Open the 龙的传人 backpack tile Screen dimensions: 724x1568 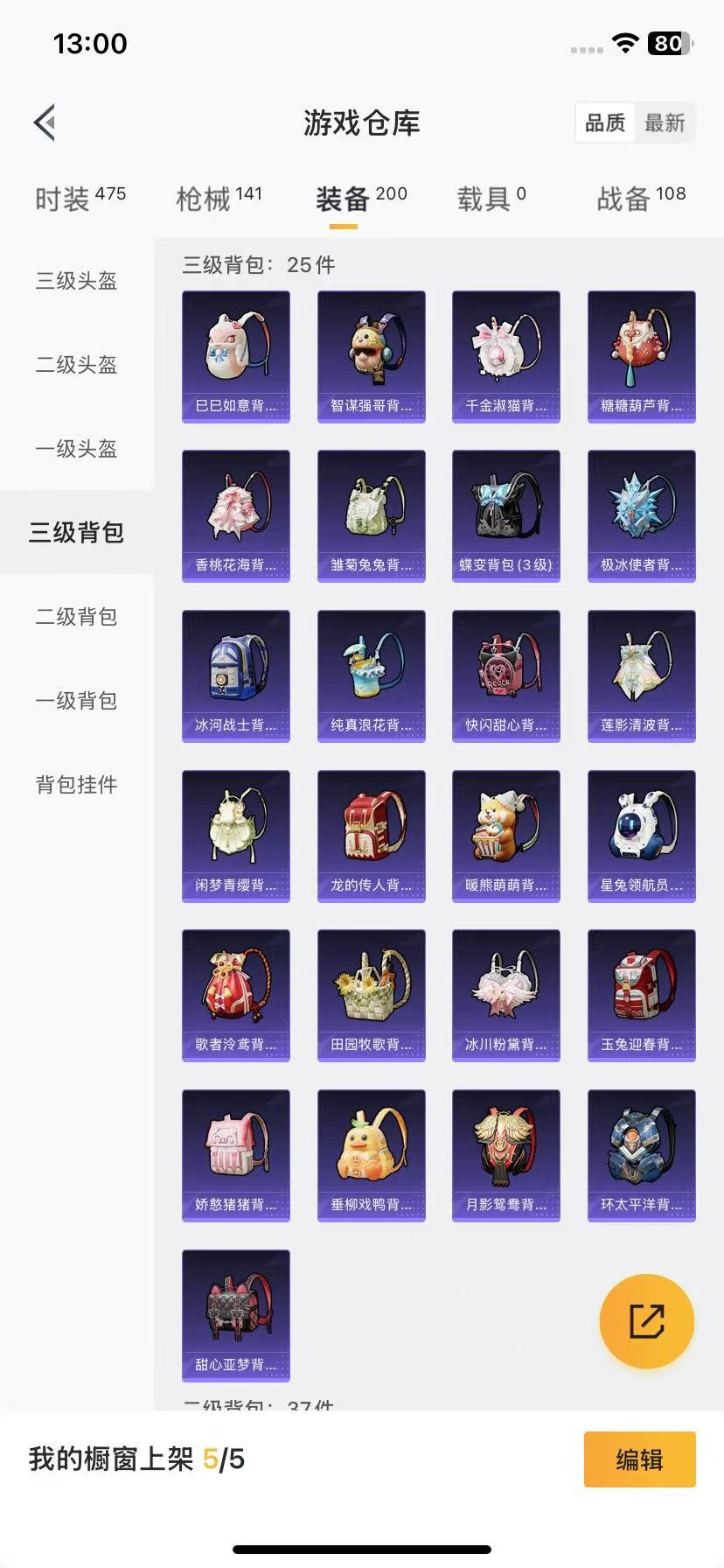pos(372,836)
